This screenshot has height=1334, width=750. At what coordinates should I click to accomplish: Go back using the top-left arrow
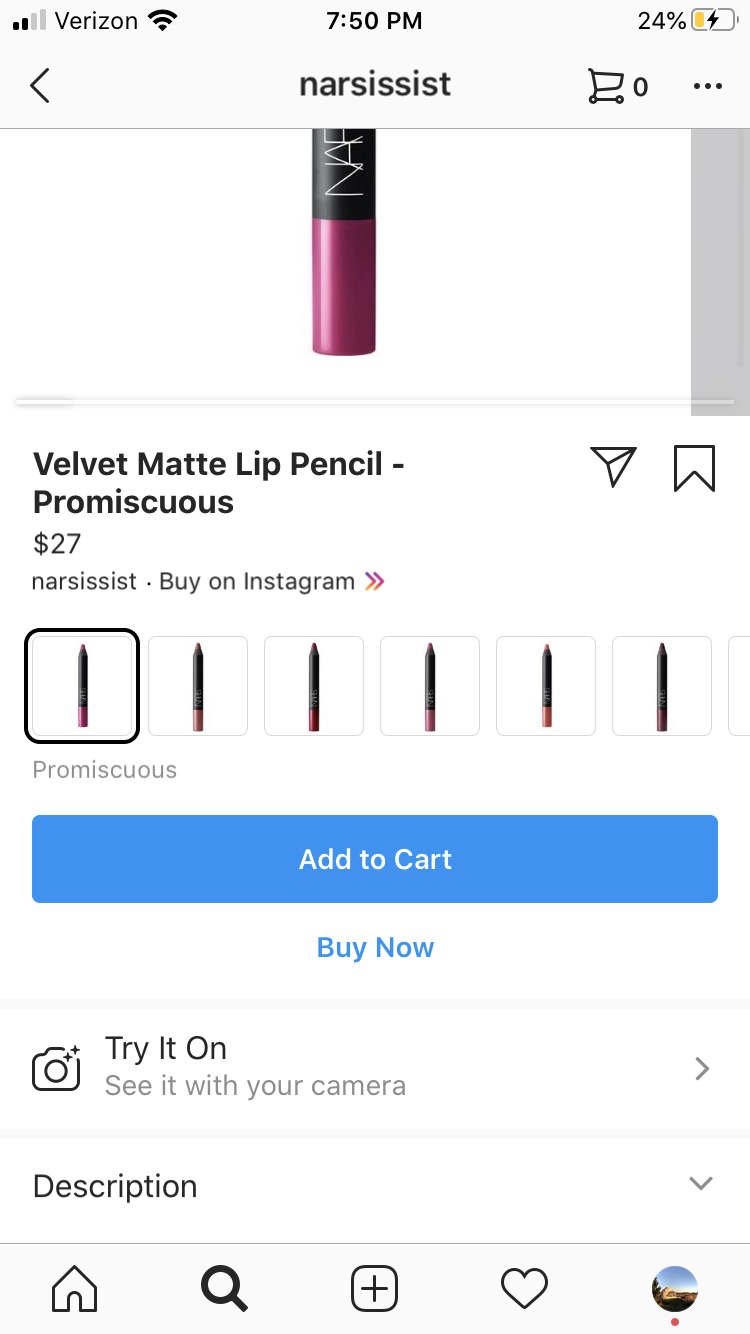(x=40, y=86)
